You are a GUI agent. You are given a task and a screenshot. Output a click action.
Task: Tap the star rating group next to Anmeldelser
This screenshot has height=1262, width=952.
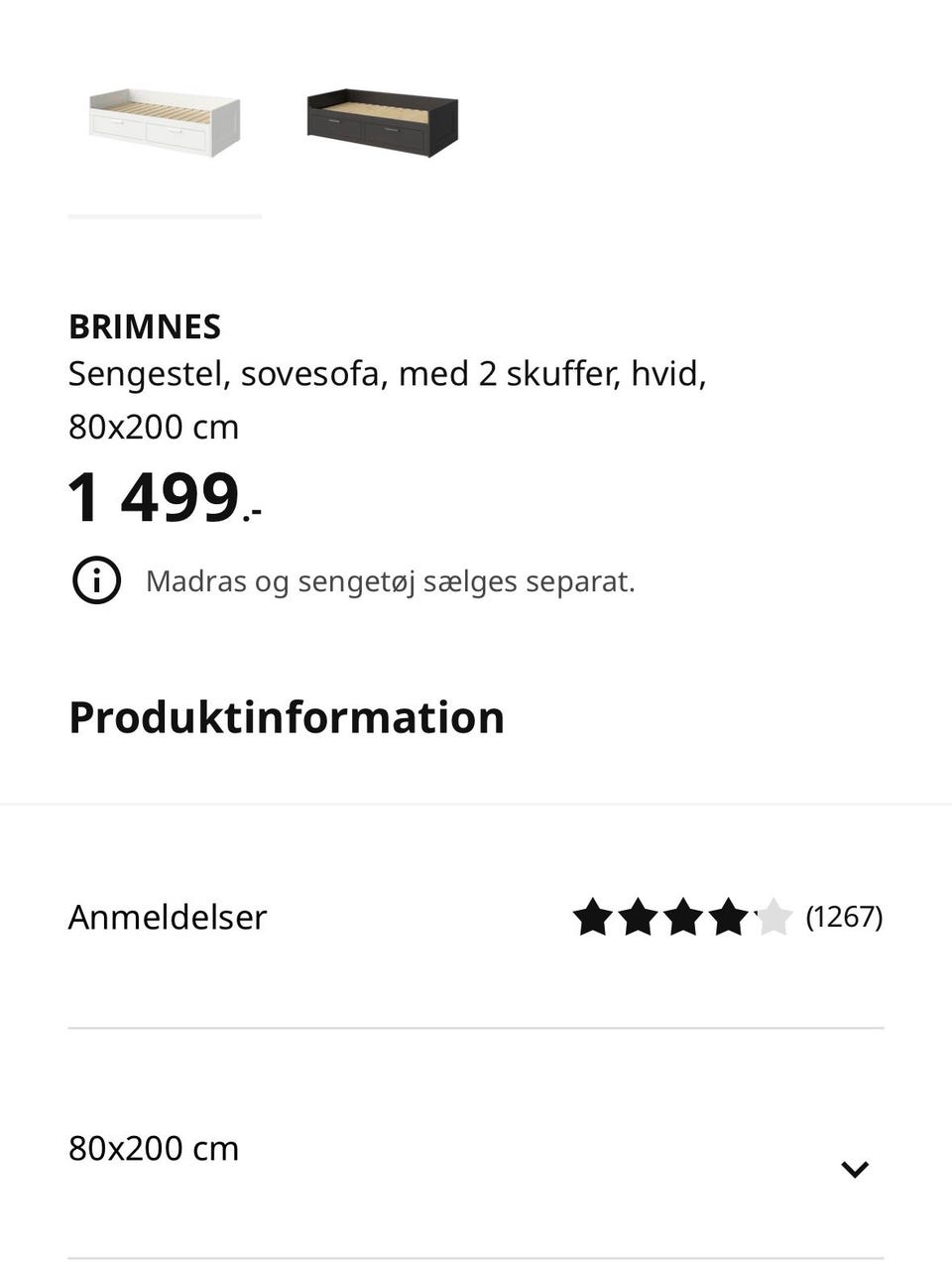[682, 918]
